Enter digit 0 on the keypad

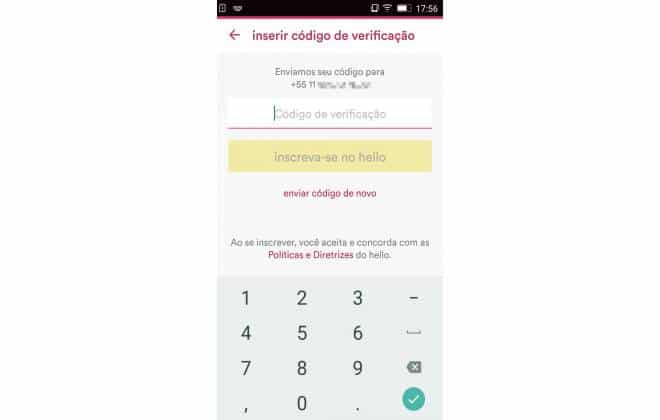click(301, 403)
